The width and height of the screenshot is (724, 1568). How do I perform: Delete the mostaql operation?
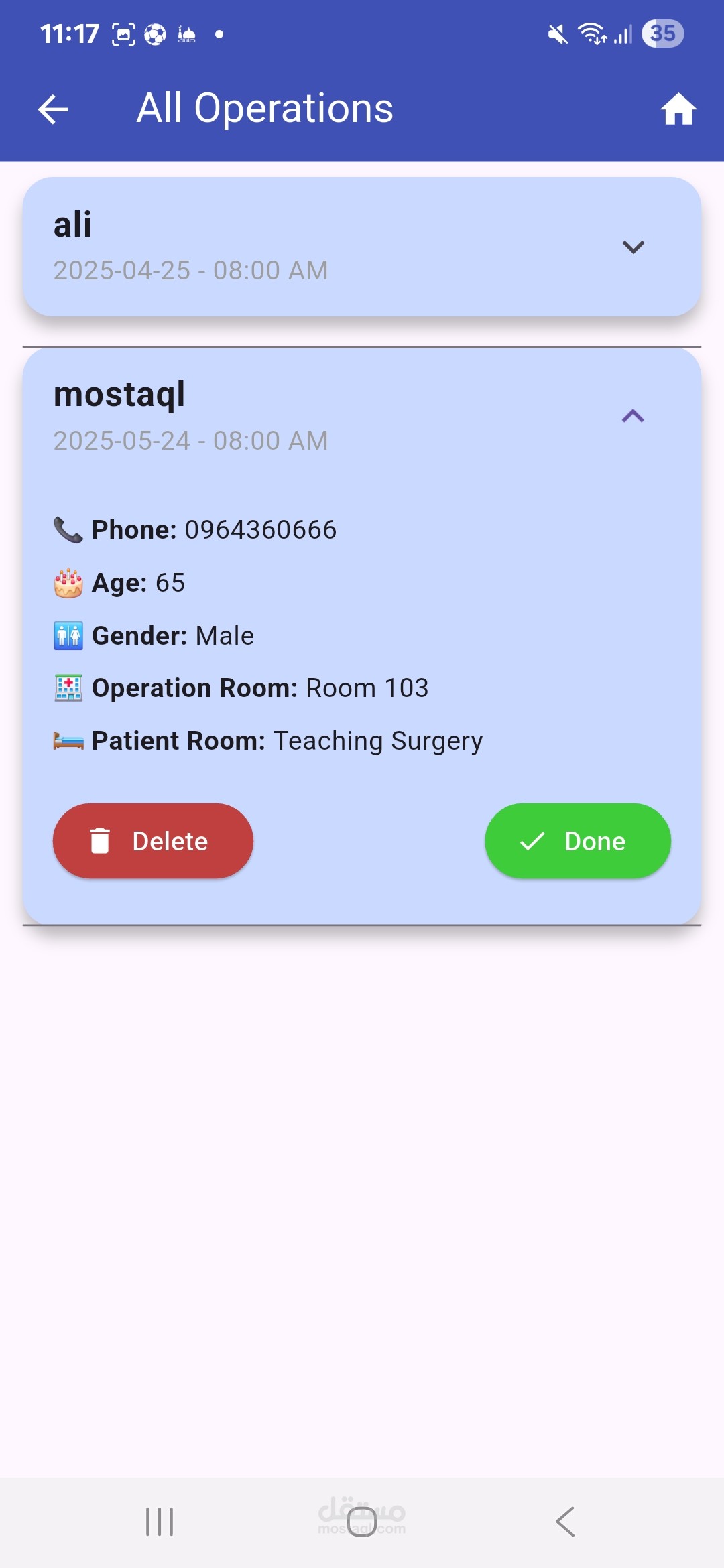coord(153,841)
